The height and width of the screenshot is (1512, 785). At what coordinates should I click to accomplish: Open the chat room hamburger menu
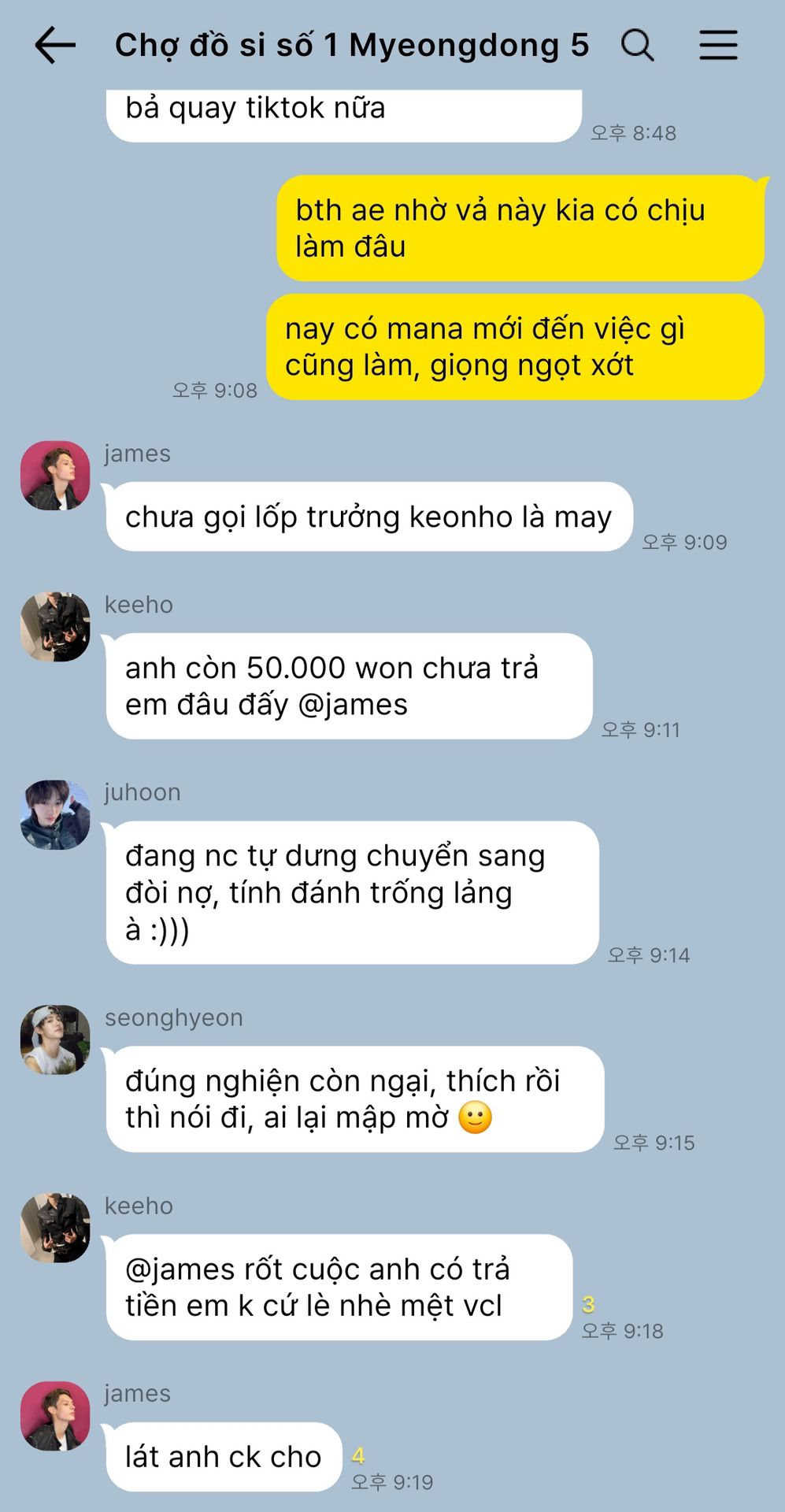coord(718,45)
